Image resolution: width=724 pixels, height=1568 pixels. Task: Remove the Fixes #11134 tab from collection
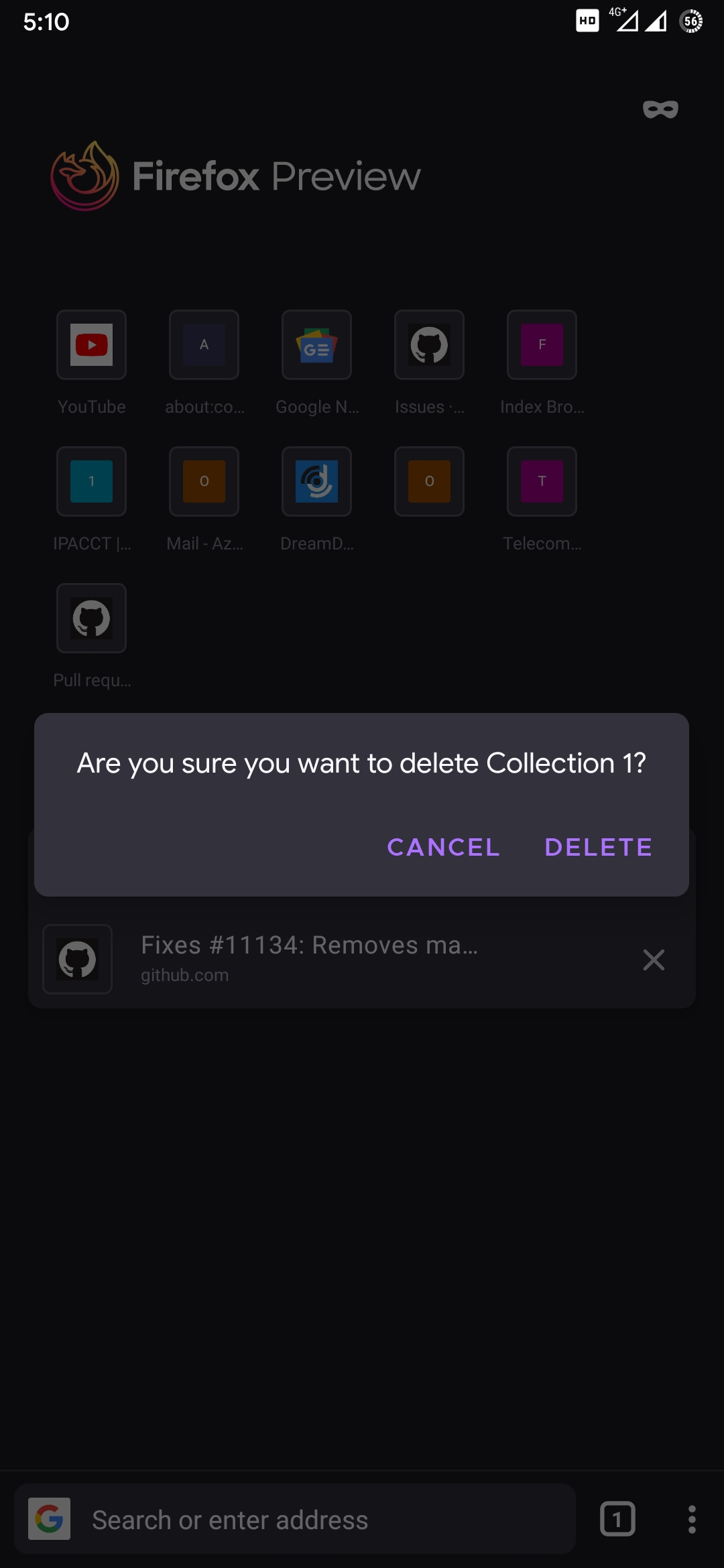point(653,960)
